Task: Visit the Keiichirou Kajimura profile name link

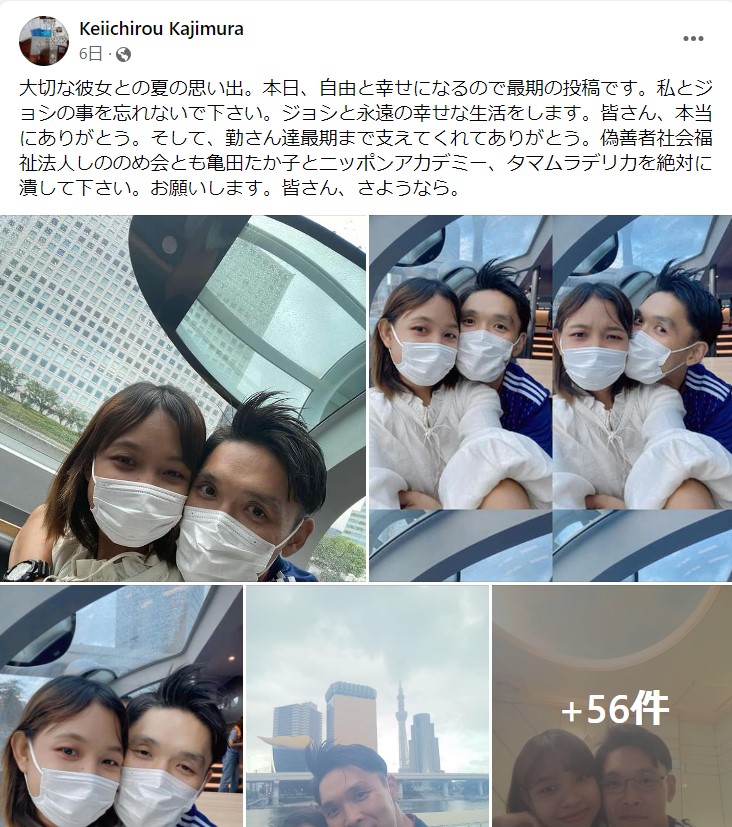Action: click(x=161, y=29)
